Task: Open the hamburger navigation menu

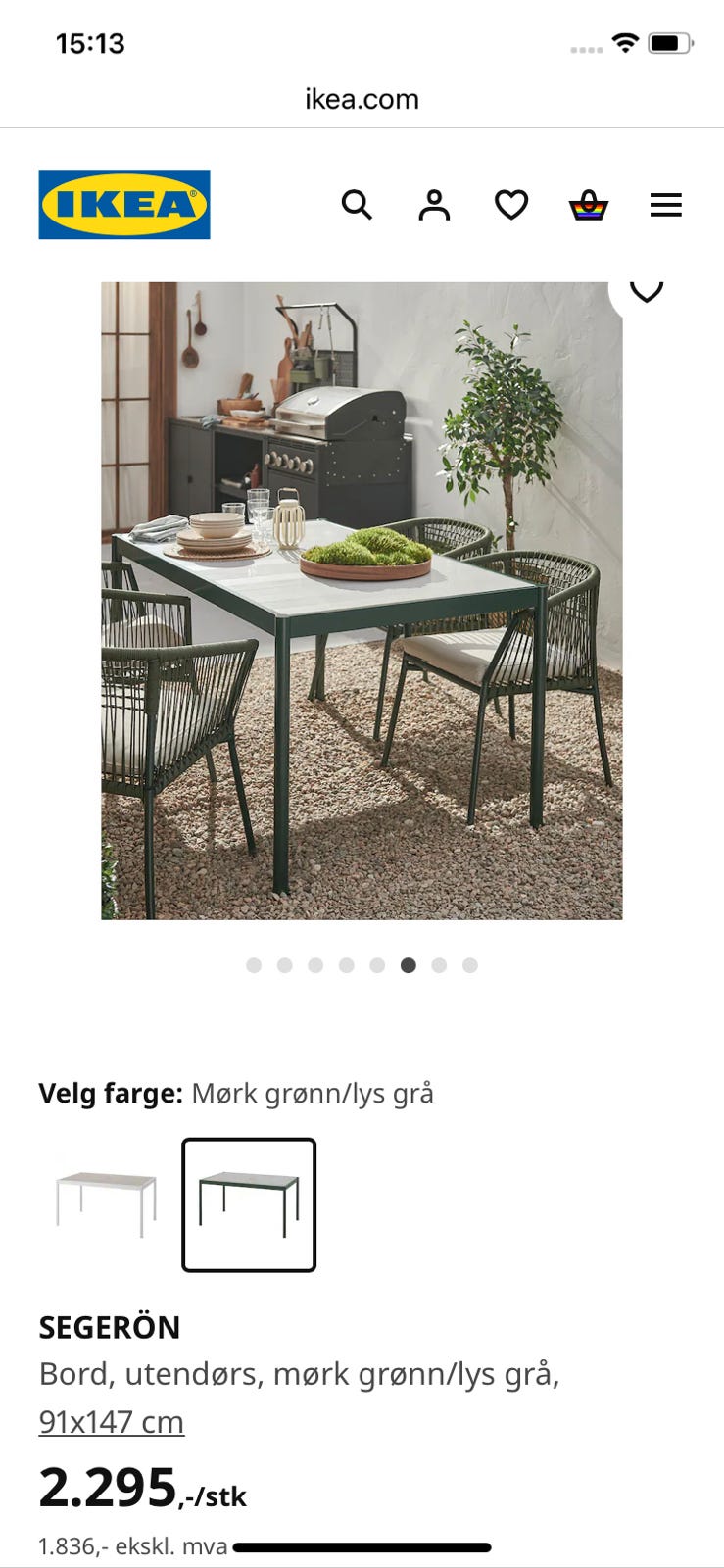Action: 666,205
